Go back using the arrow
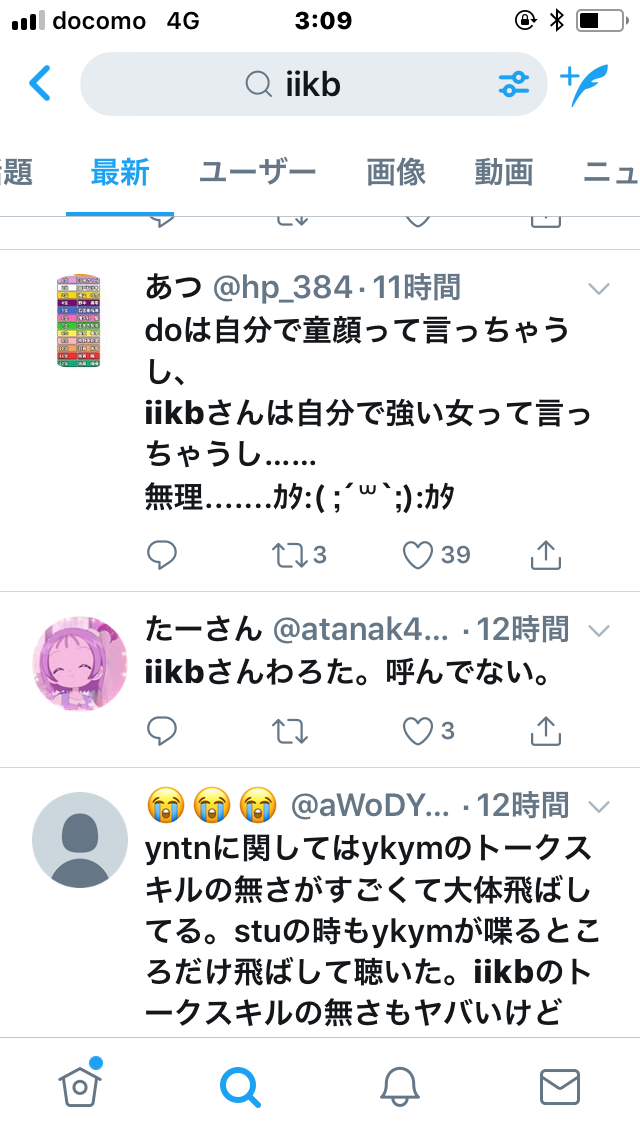This screenshot has height=1136, width=640. [40, 84]
